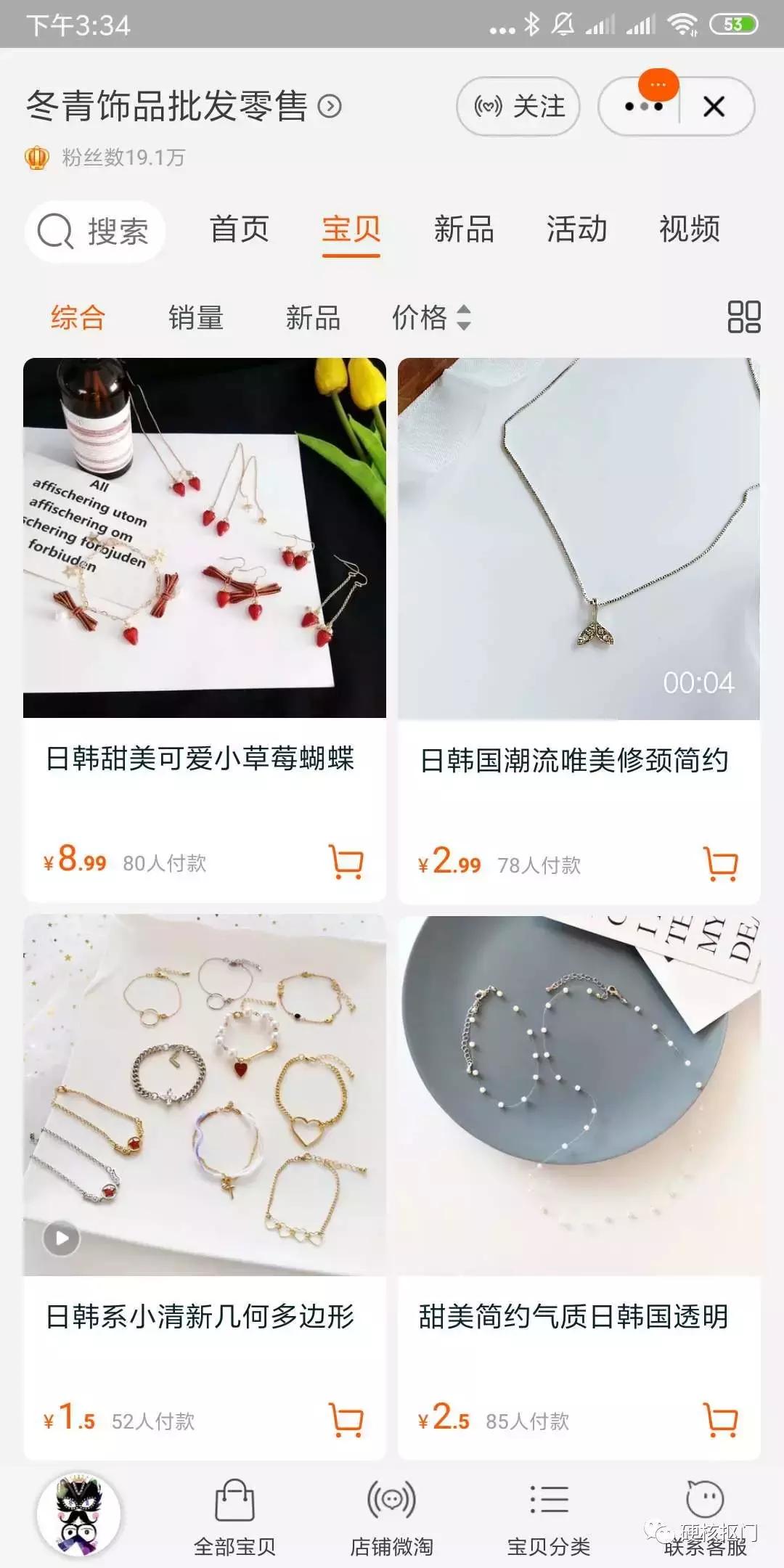
Task: Switch to the 新品 tab
Action: 465,230
